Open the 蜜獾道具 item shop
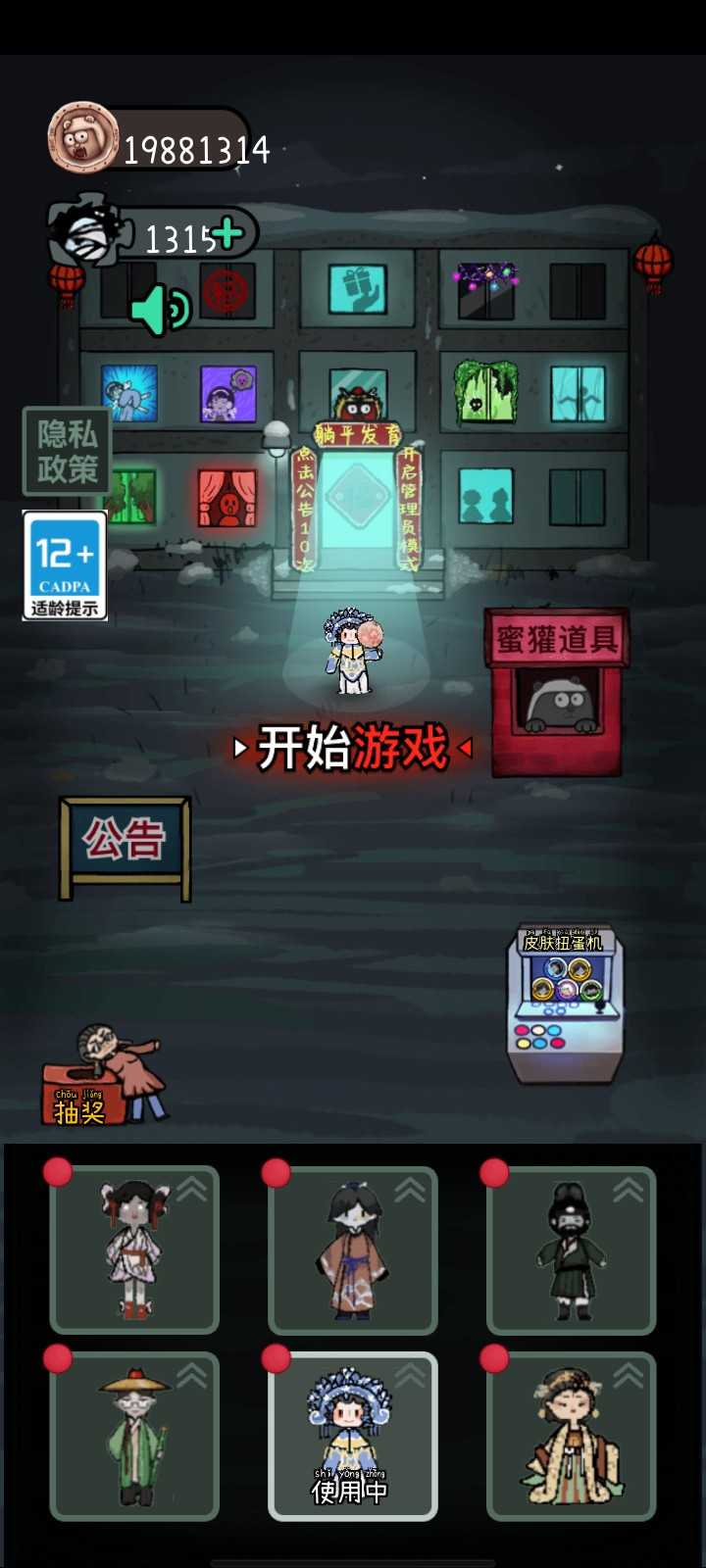Screen dimensions: 706x1568 557,692
